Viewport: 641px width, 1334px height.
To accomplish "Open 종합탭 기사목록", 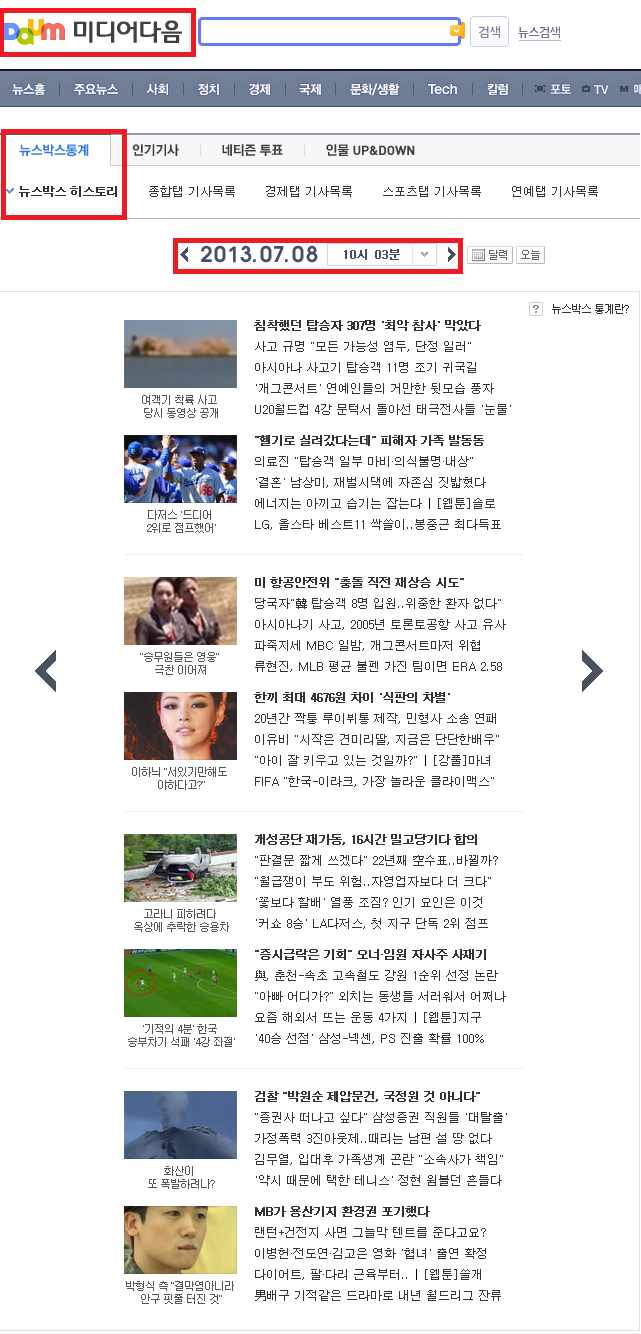I will click(192, 191).
